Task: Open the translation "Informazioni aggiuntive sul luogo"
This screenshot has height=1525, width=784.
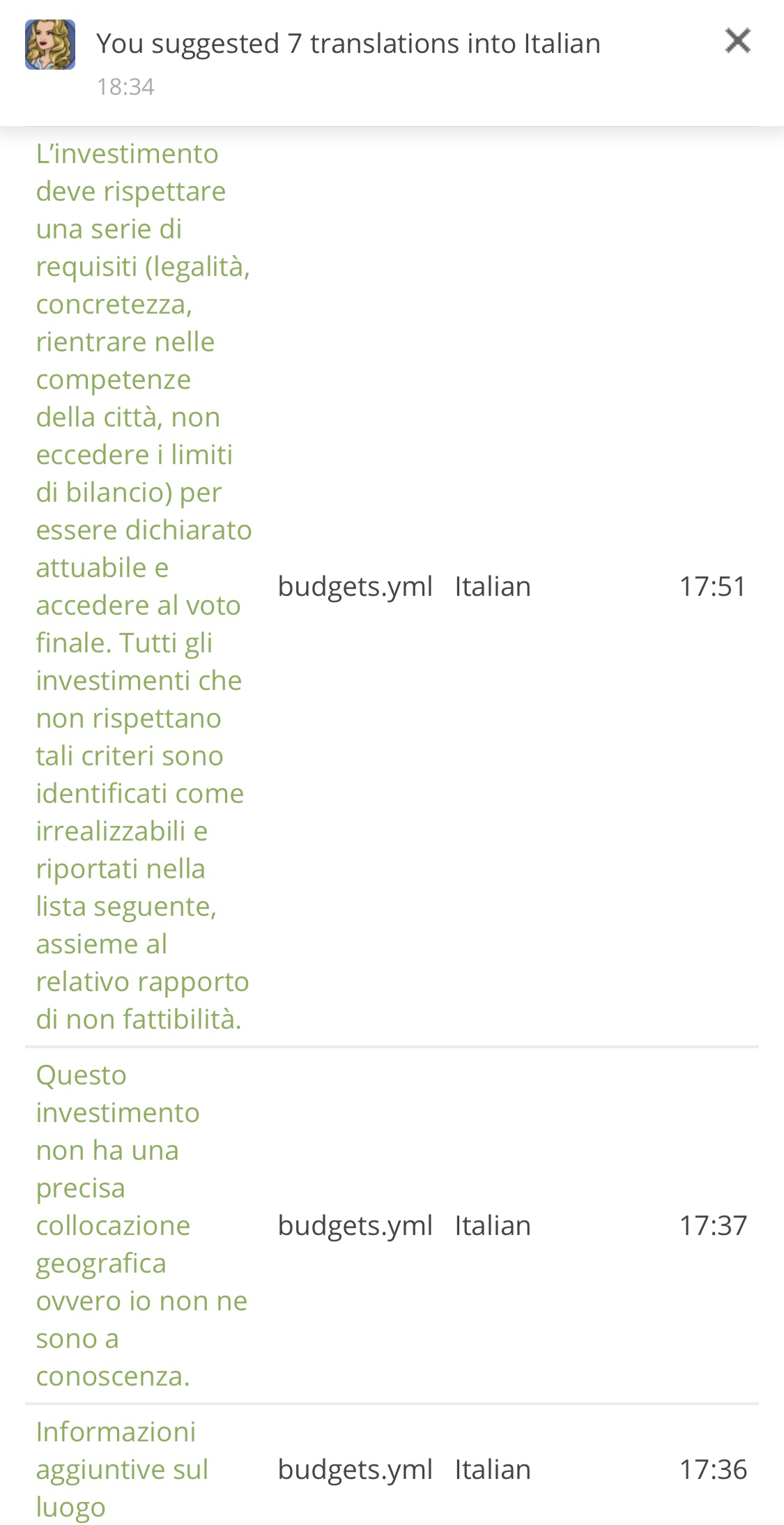Action: (x=122, y=1469)
